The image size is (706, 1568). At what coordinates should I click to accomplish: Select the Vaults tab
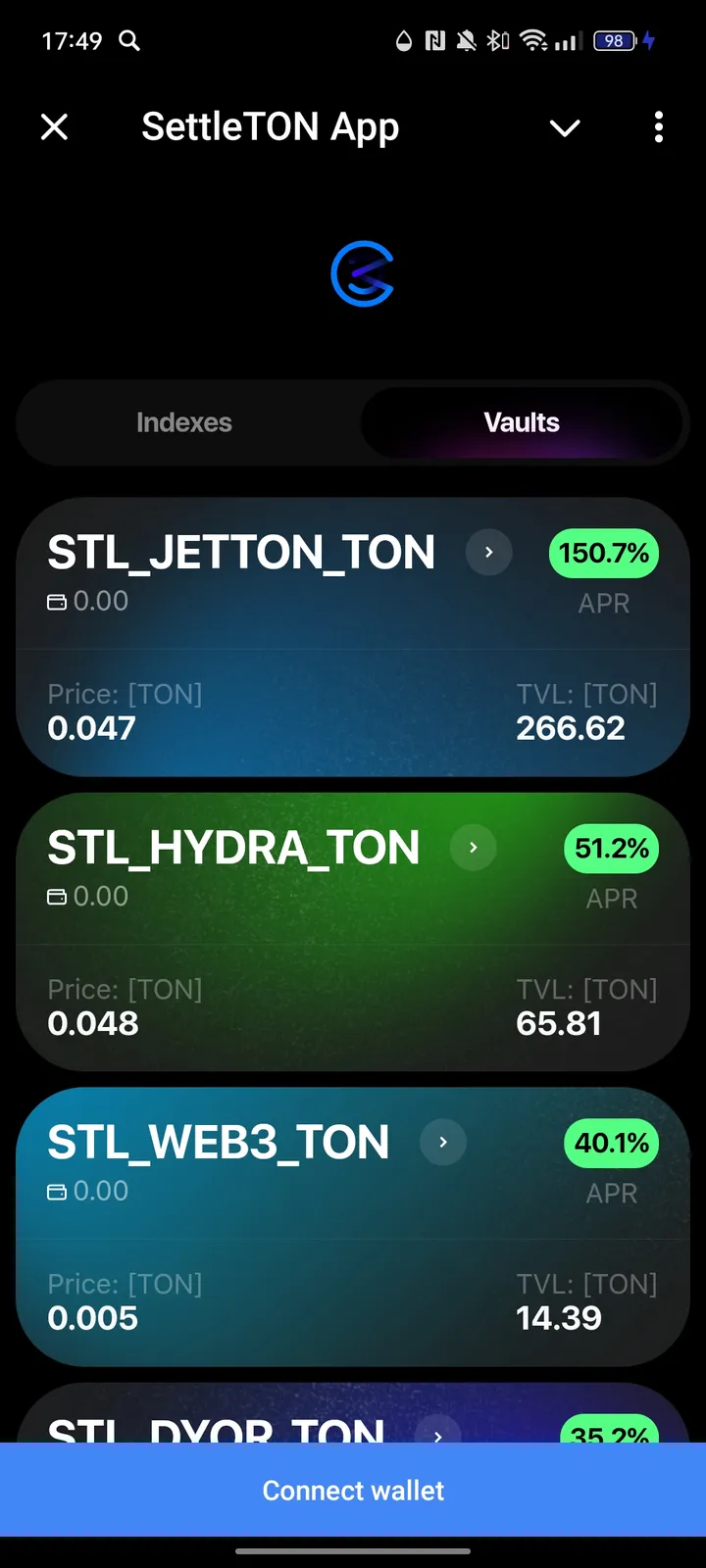click(522, 422)
